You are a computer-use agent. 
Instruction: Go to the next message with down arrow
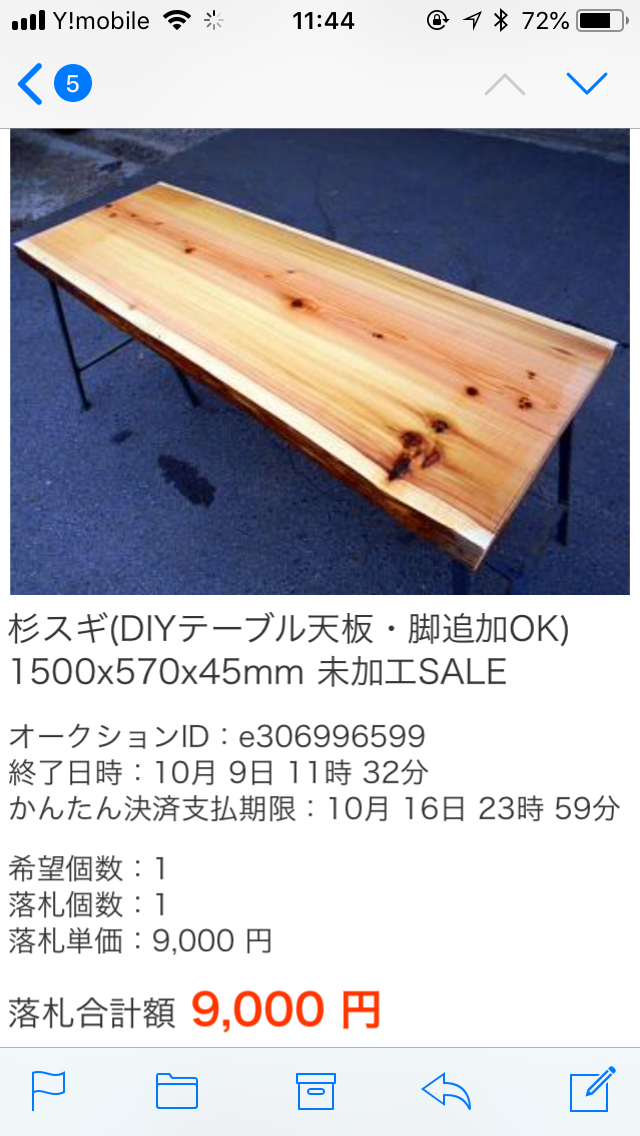(586, 84)
